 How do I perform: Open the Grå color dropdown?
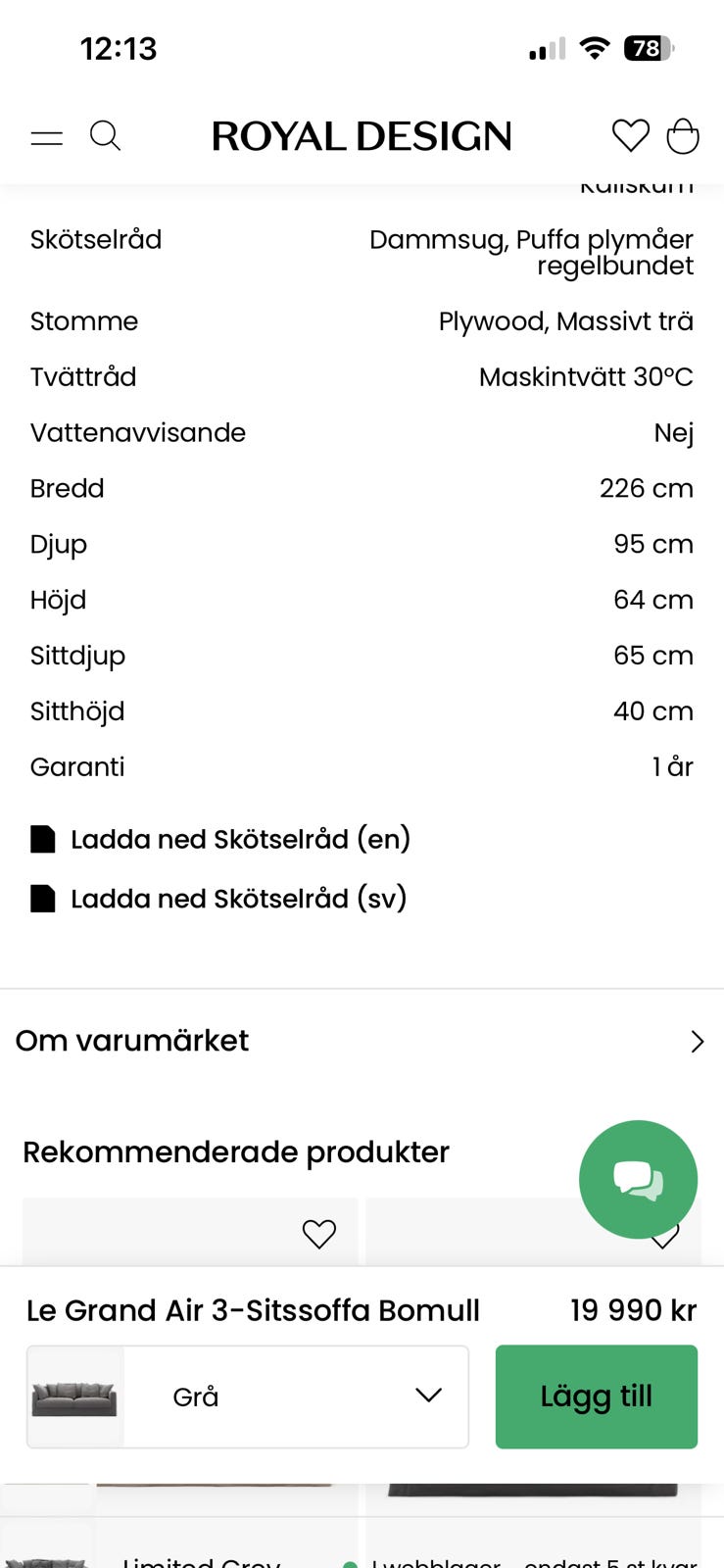(x=248, y=1396)
